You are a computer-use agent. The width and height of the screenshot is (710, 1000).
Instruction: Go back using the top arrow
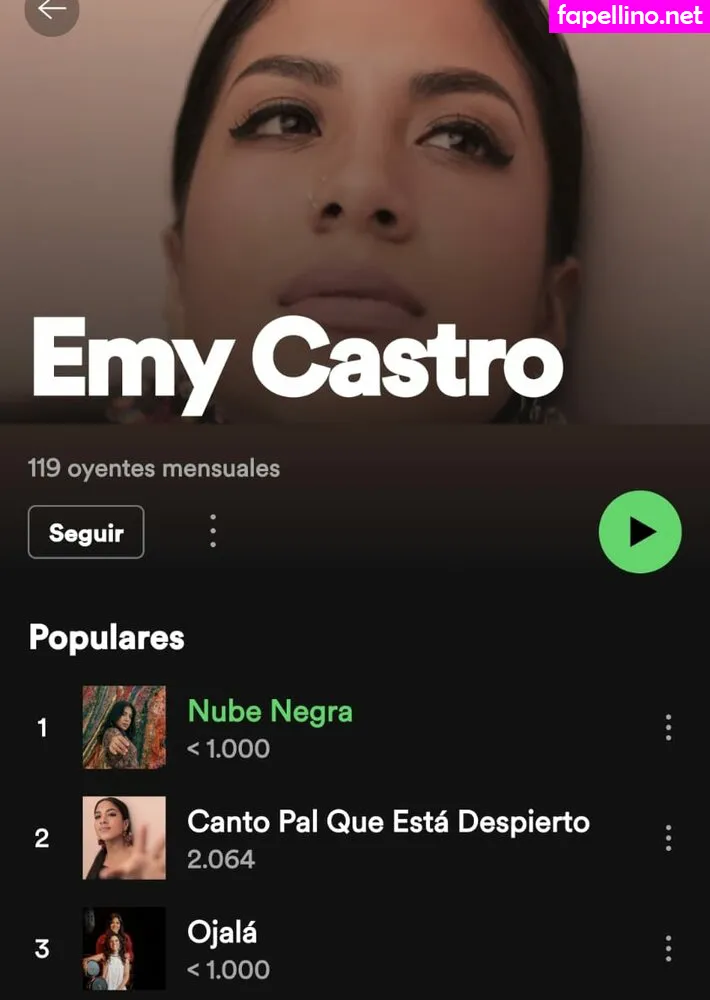point(51,11)
